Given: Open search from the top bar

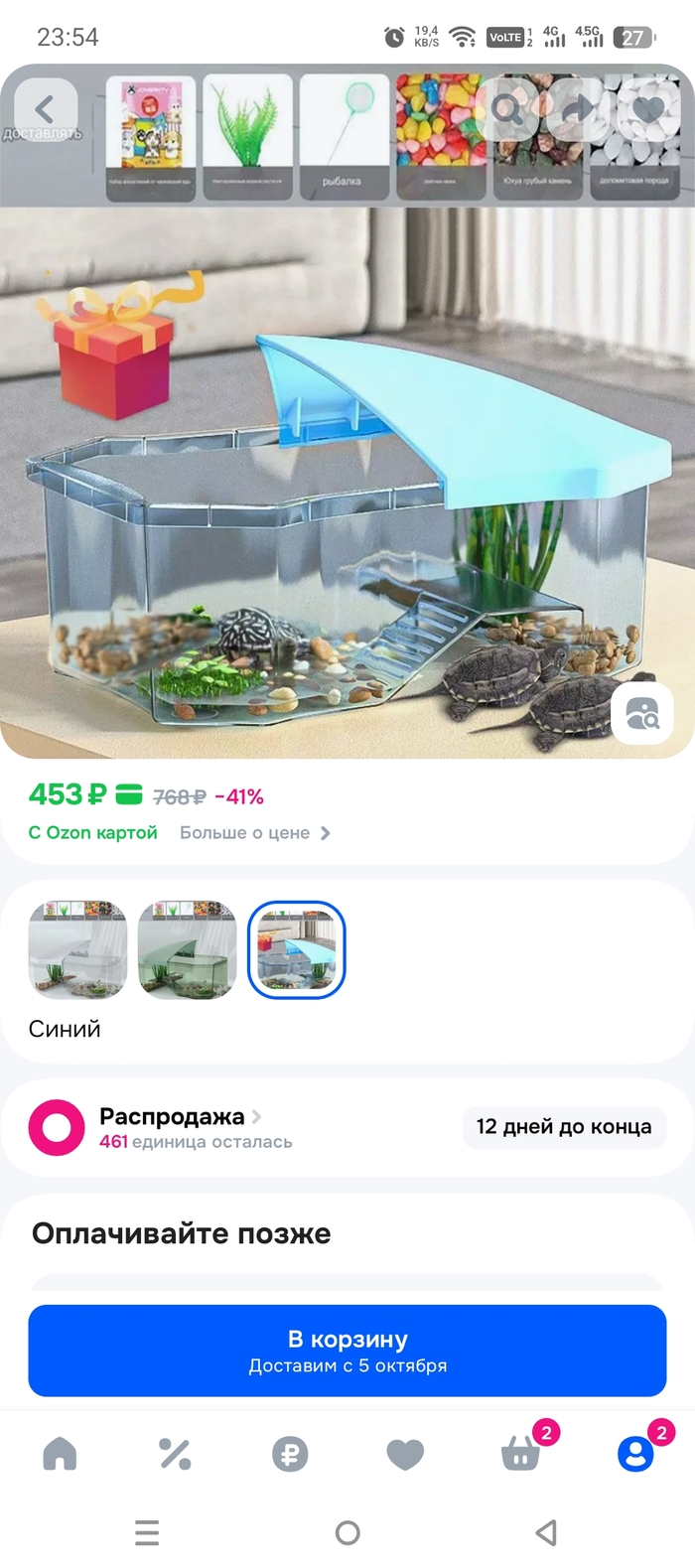Looking at the screenshot, I should tap(506, 108).
